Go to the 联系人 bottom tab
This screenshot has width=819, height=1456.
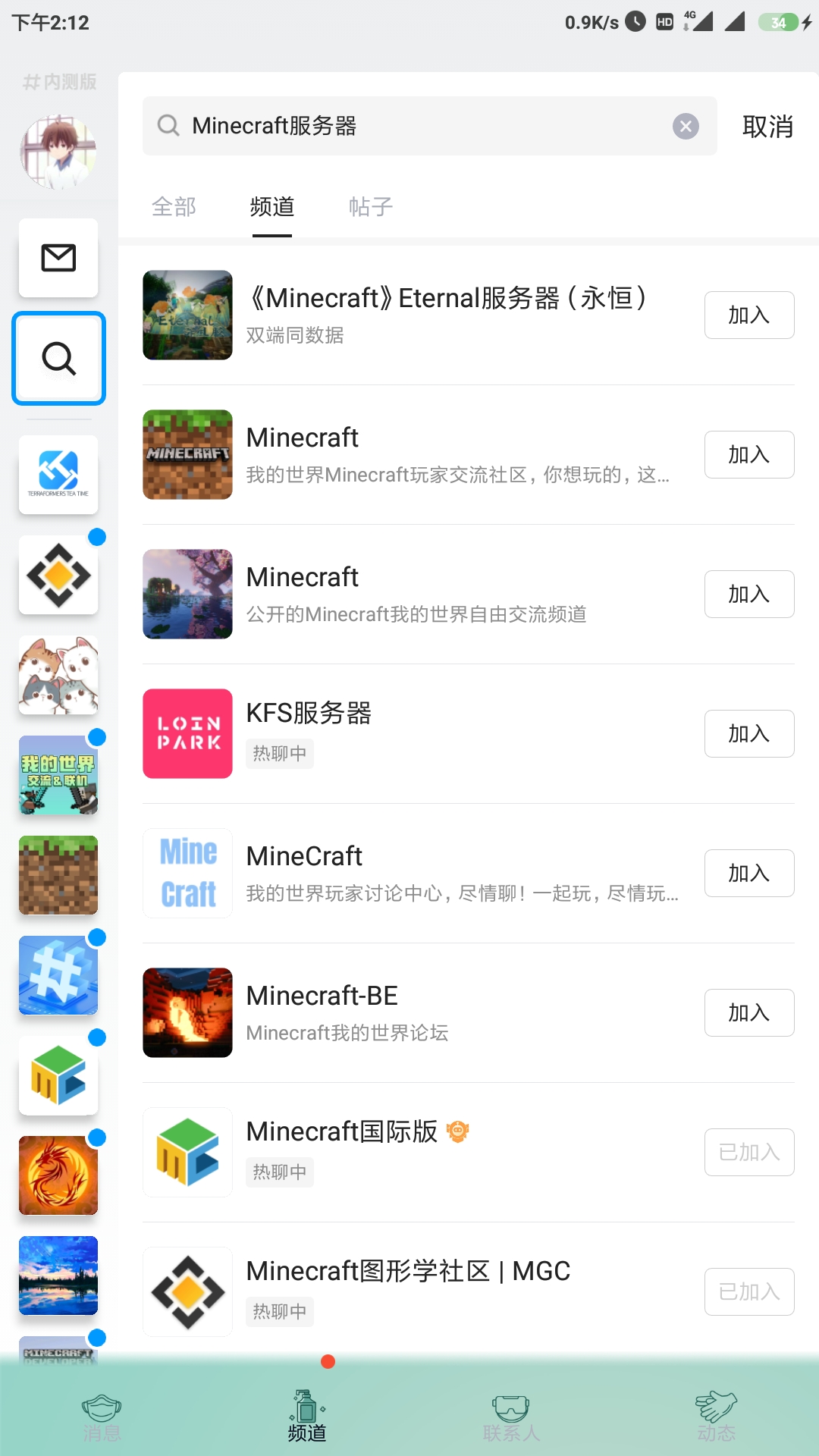coord(511,1417)
